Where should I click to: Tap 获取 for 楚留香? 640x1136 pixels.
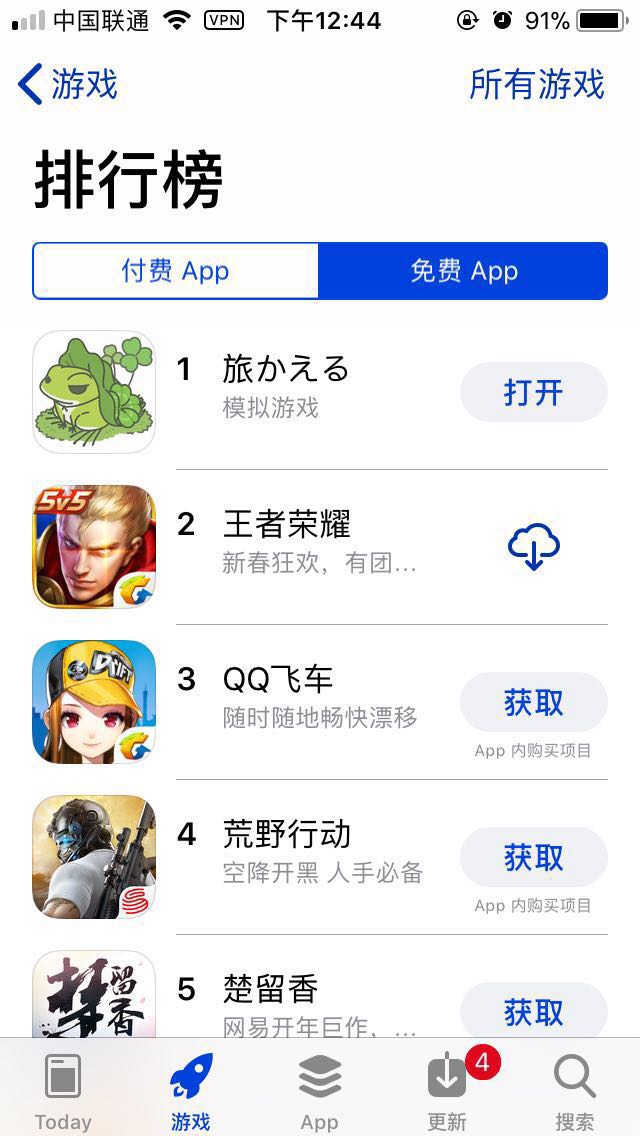(533, 1012)
